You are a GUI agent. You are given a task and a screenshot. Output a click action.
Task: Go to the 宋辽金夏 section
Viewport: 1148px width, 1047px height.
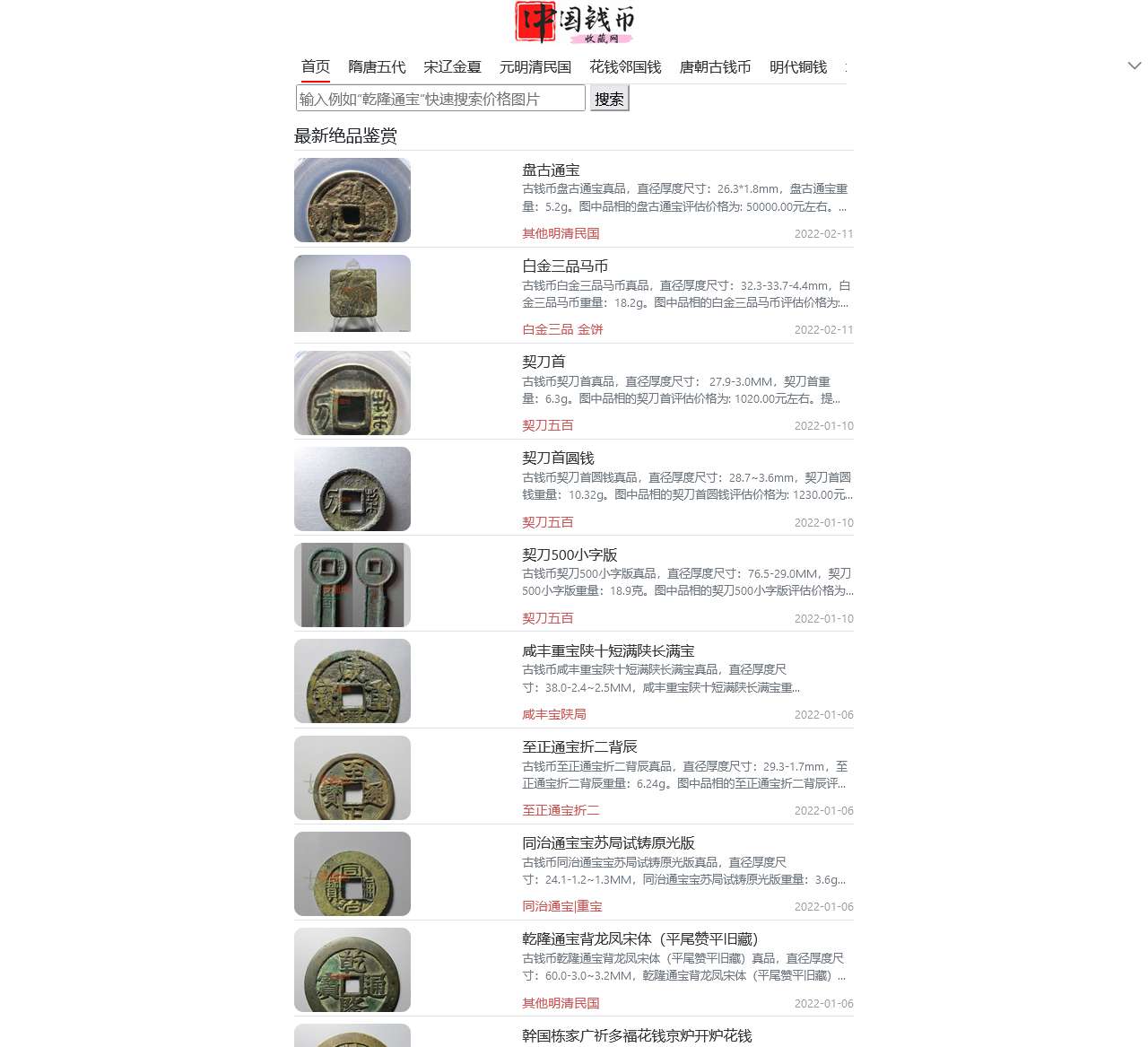[452, 67]
